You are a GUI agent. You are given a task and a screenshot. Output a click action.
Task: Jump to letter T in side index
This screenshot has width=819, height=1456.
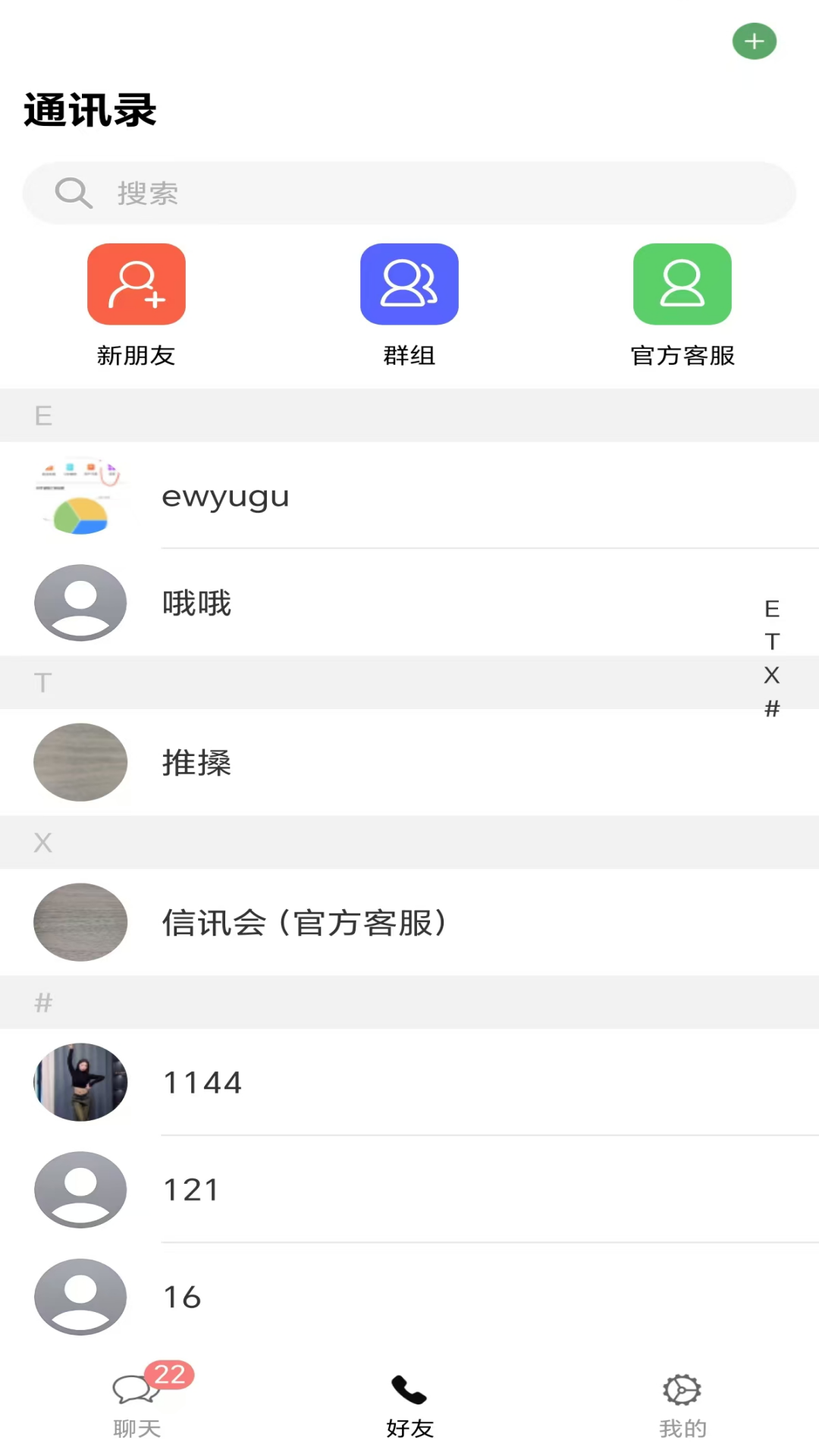pos(772,642)
